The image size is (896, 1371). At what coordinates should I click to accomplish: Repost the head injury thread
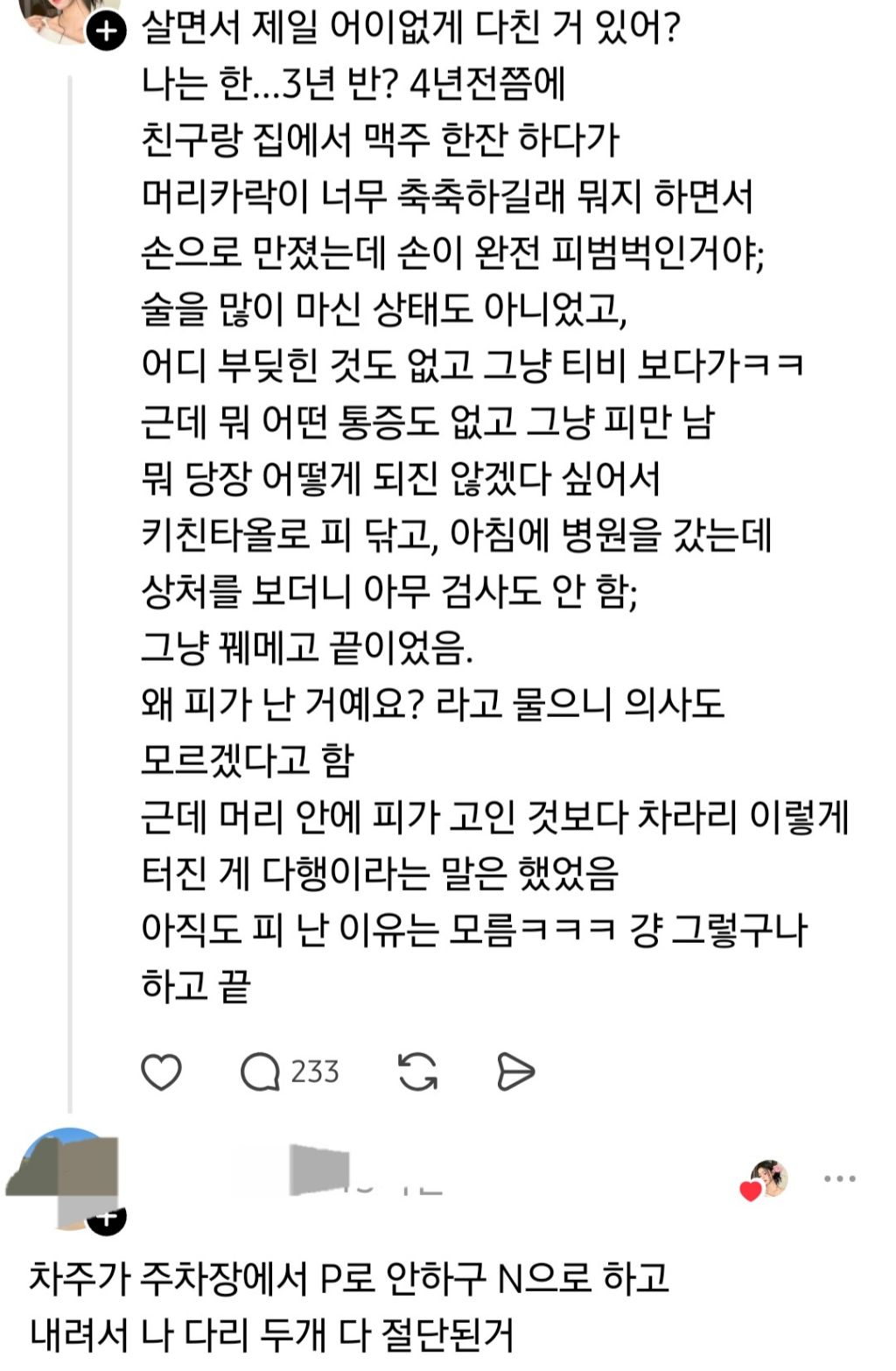(417, 1072)
